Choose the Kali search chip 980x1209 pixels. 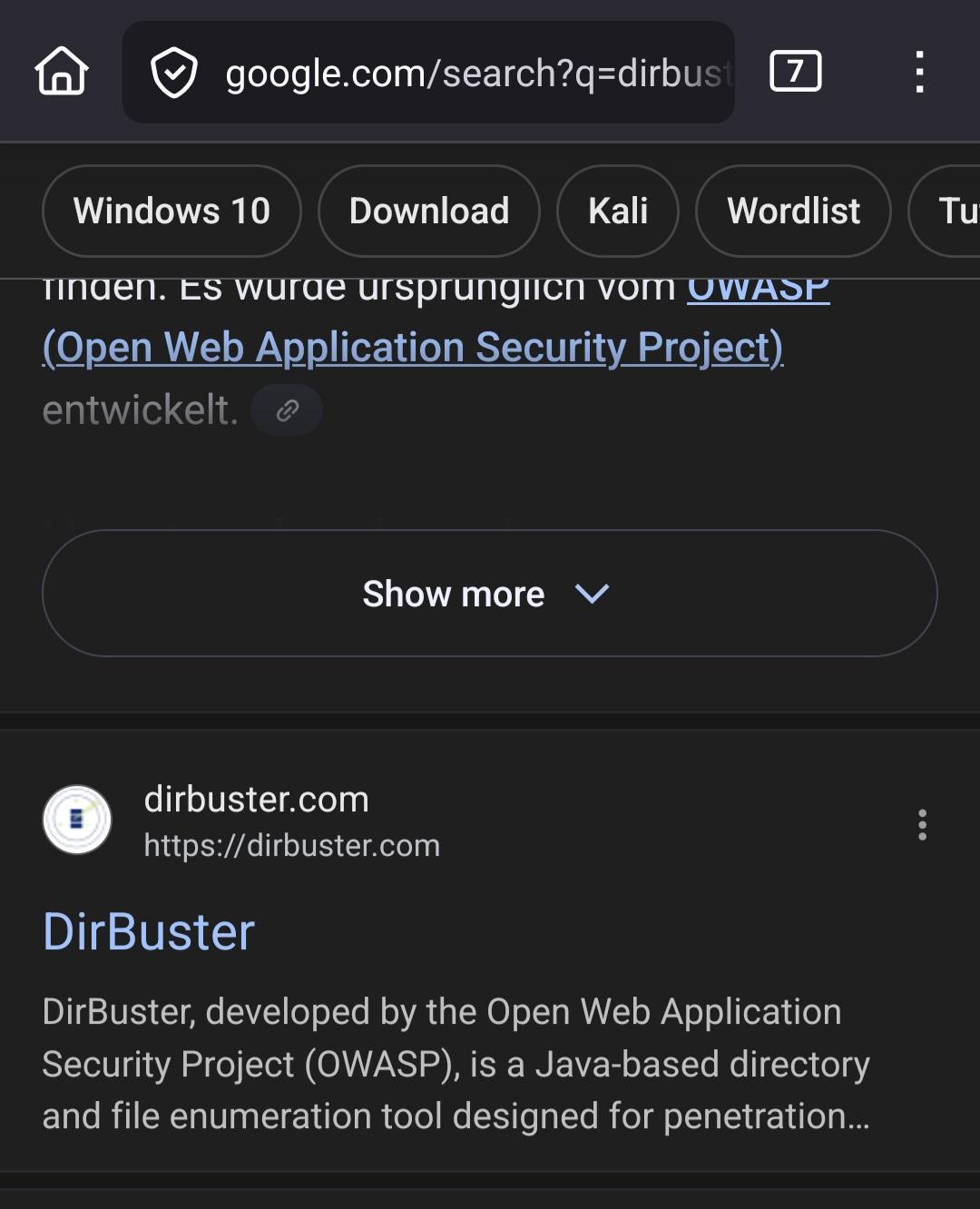(x=618, y=211)
